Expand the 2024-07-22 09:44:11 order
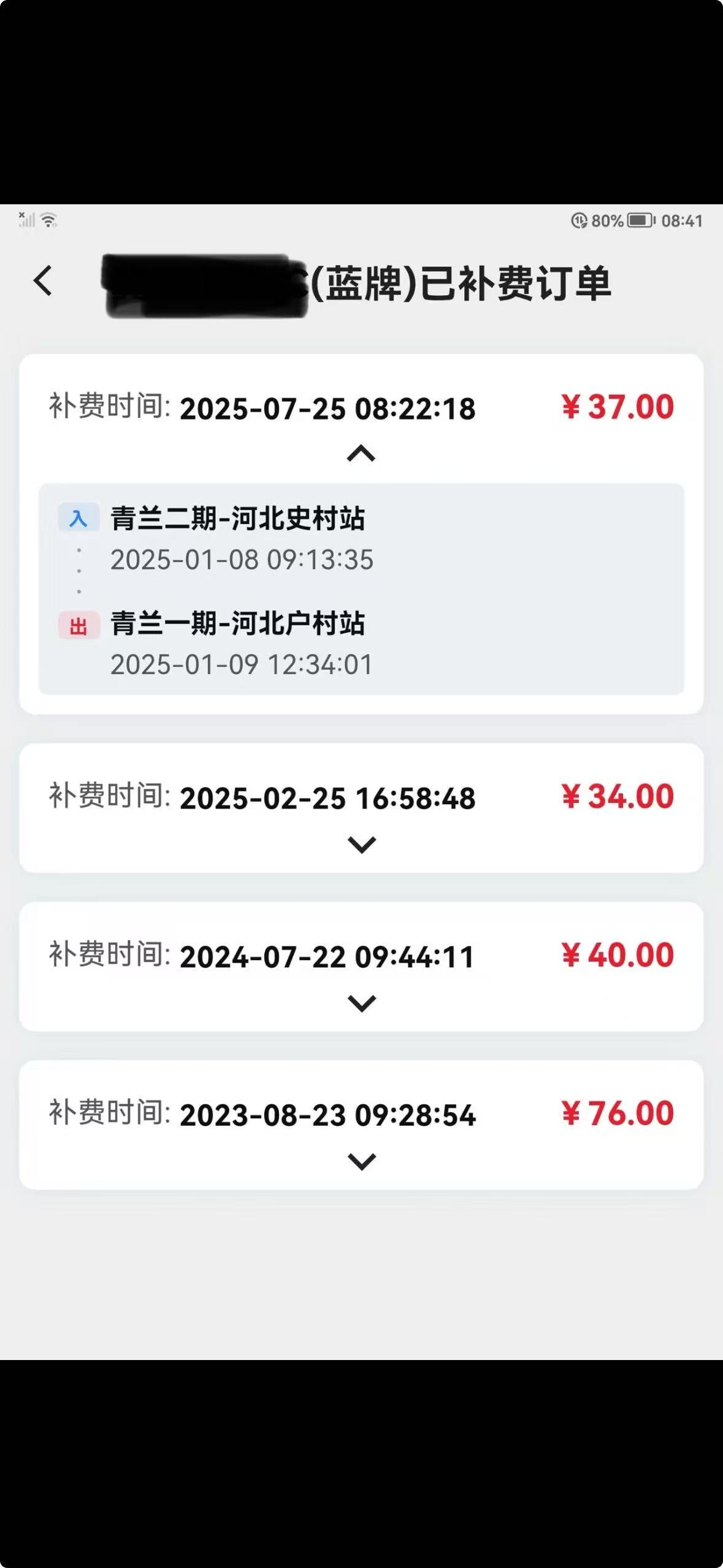The image size is (723, 1568). [361, 1004]
